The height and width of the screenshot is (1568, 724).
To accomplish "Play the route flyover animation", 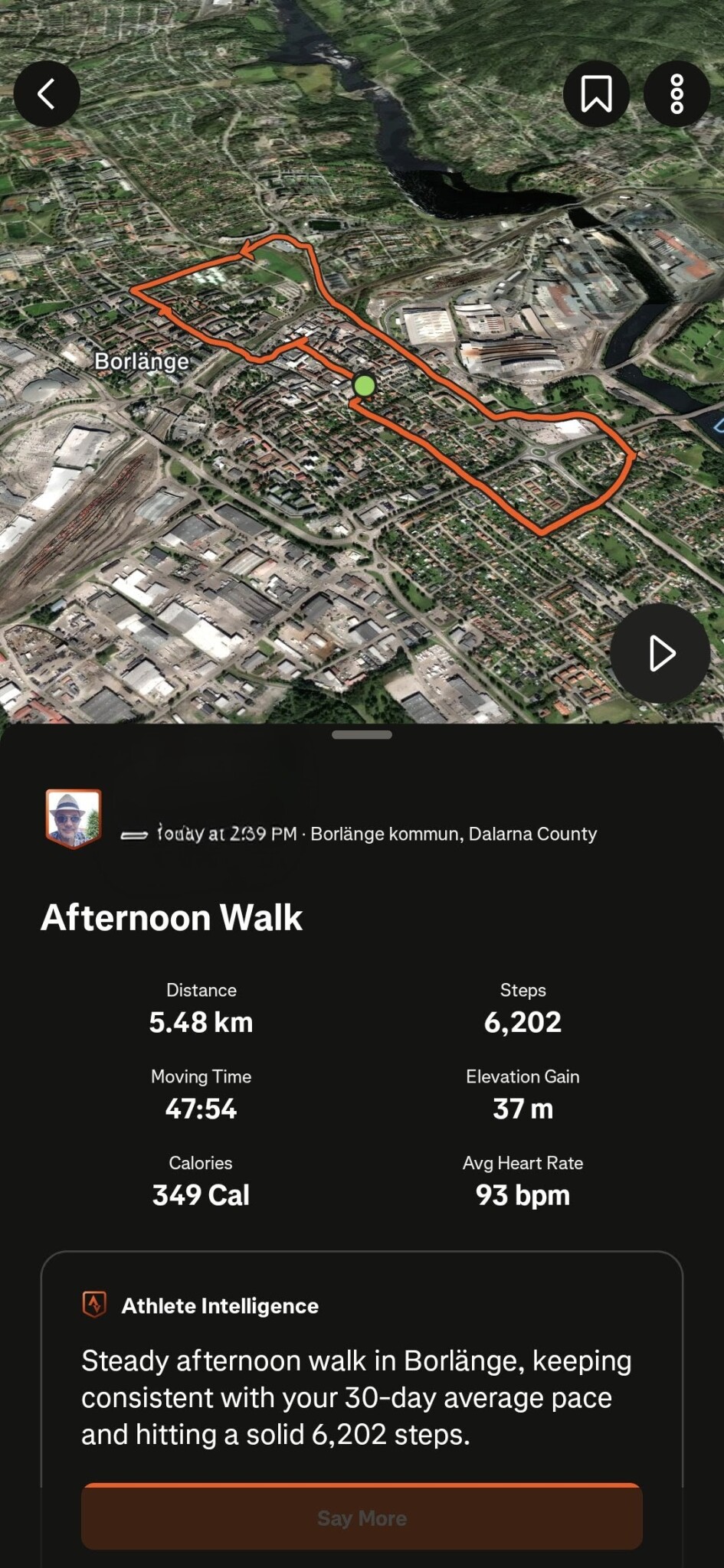I will [660, 653].
